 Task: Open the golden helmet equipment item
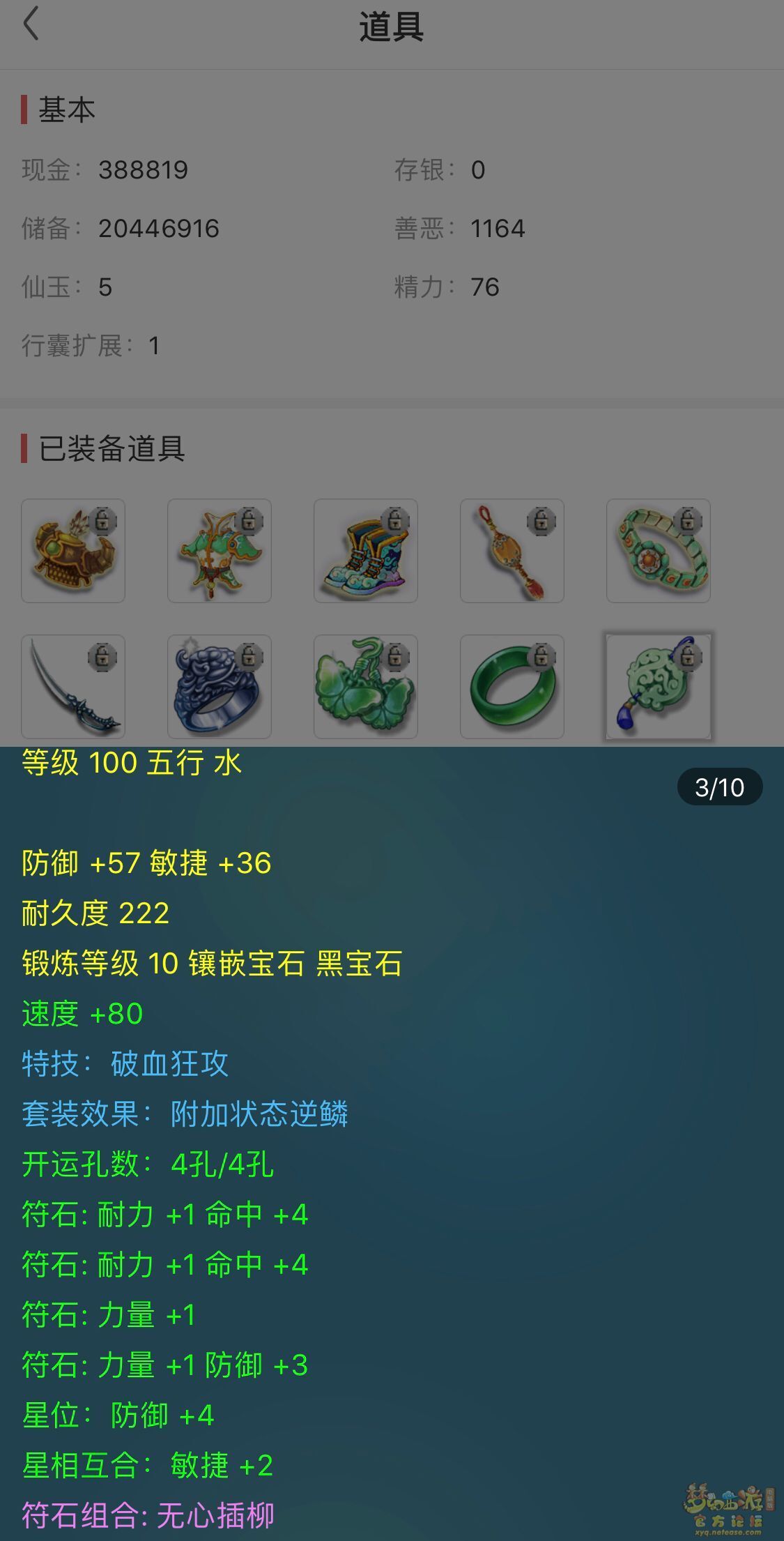coord(73,551)
